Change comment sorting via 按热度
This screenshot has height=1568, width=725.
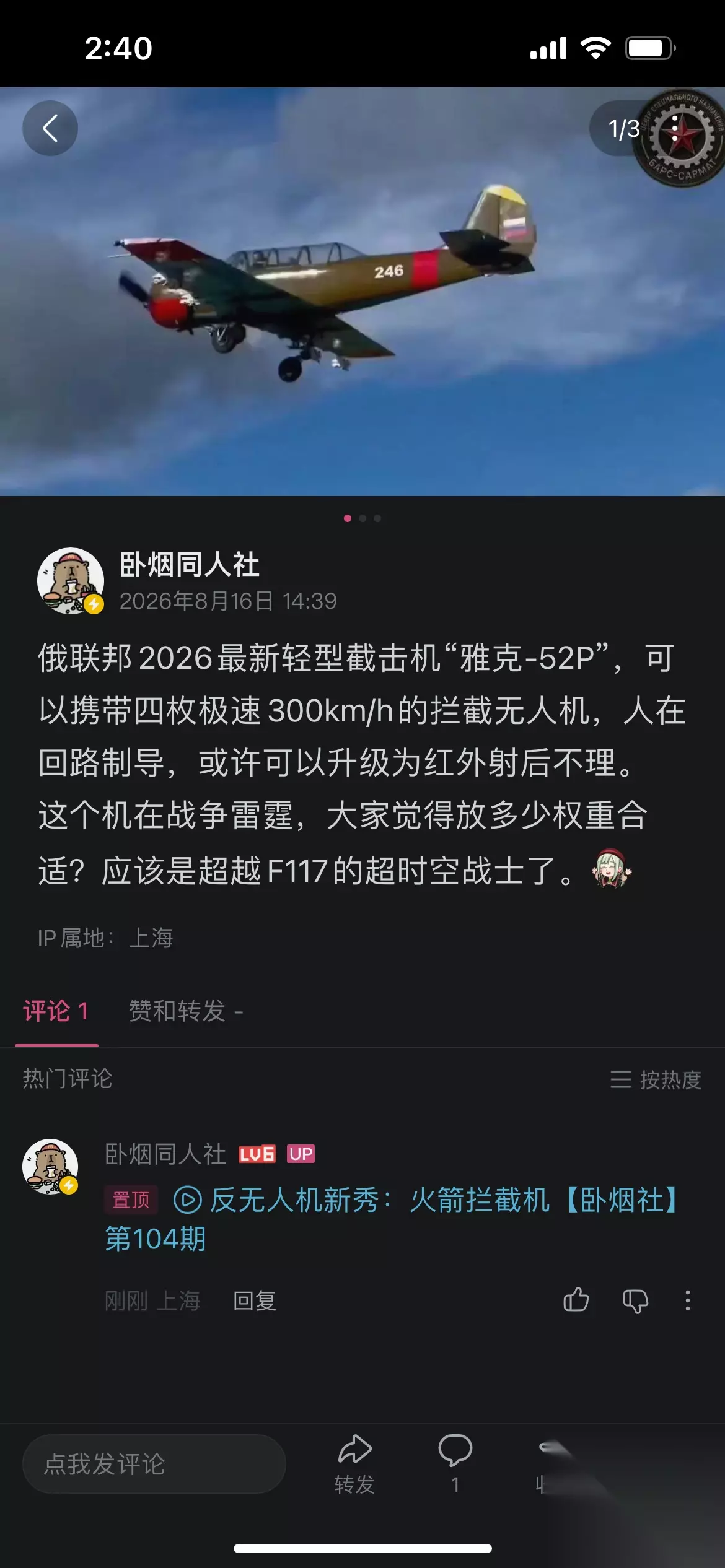click(x=656, y=1079)
